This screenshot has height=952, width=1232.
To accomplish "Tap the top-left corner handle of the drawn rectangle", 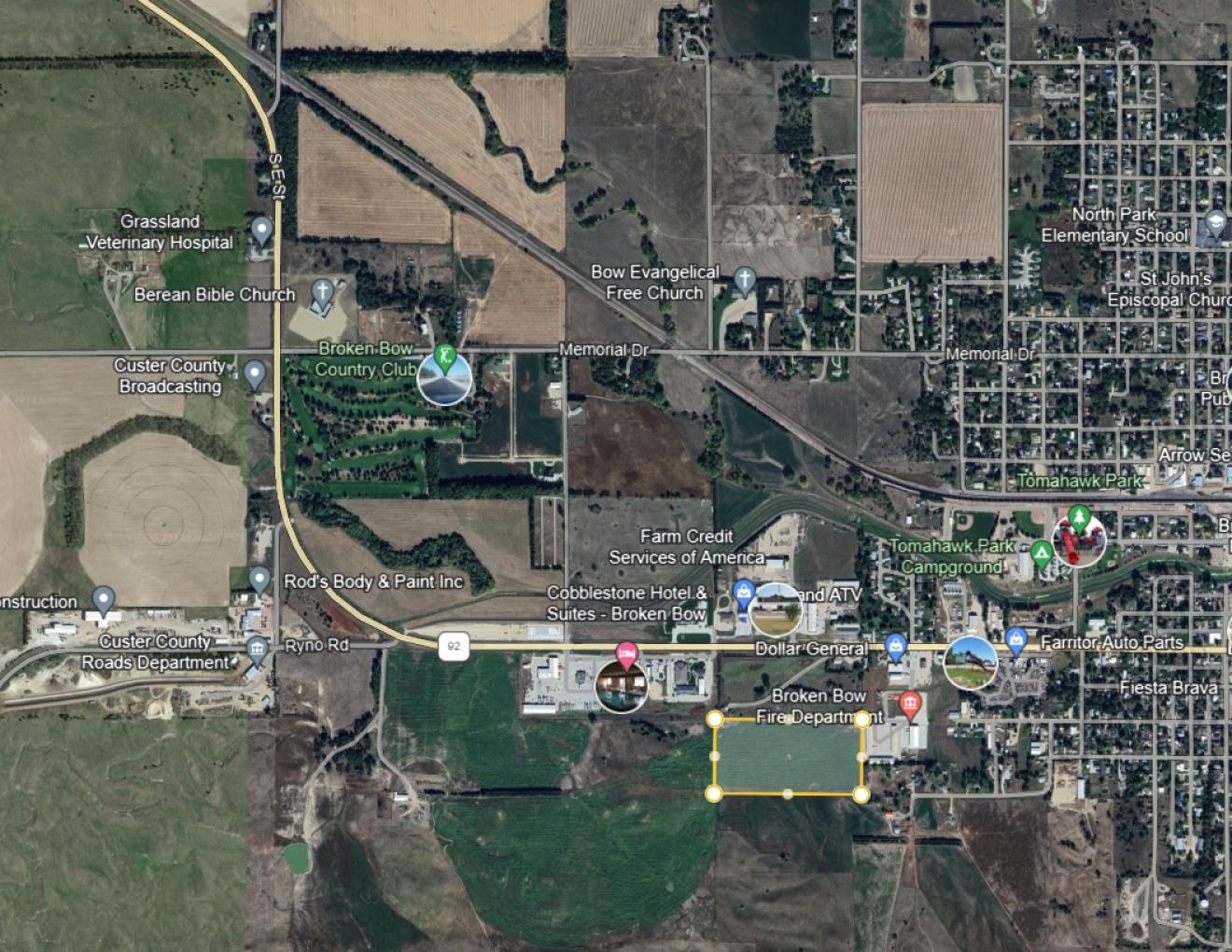I will (x=714, y=720).
